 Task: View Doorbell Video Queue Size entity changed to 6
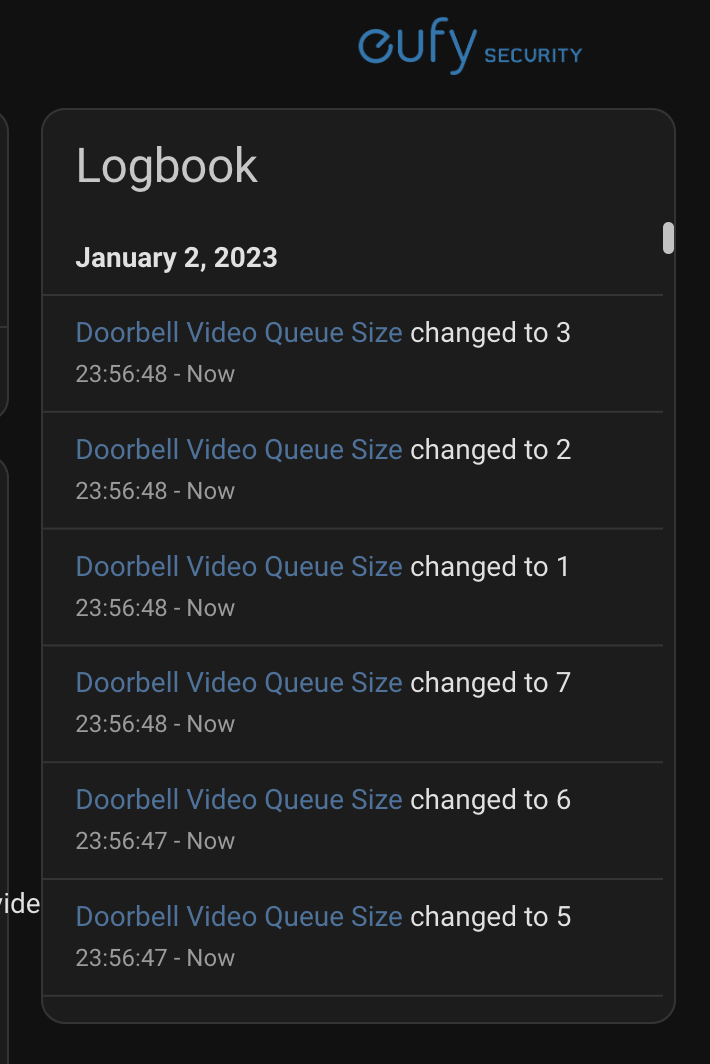tap(239, 800)
